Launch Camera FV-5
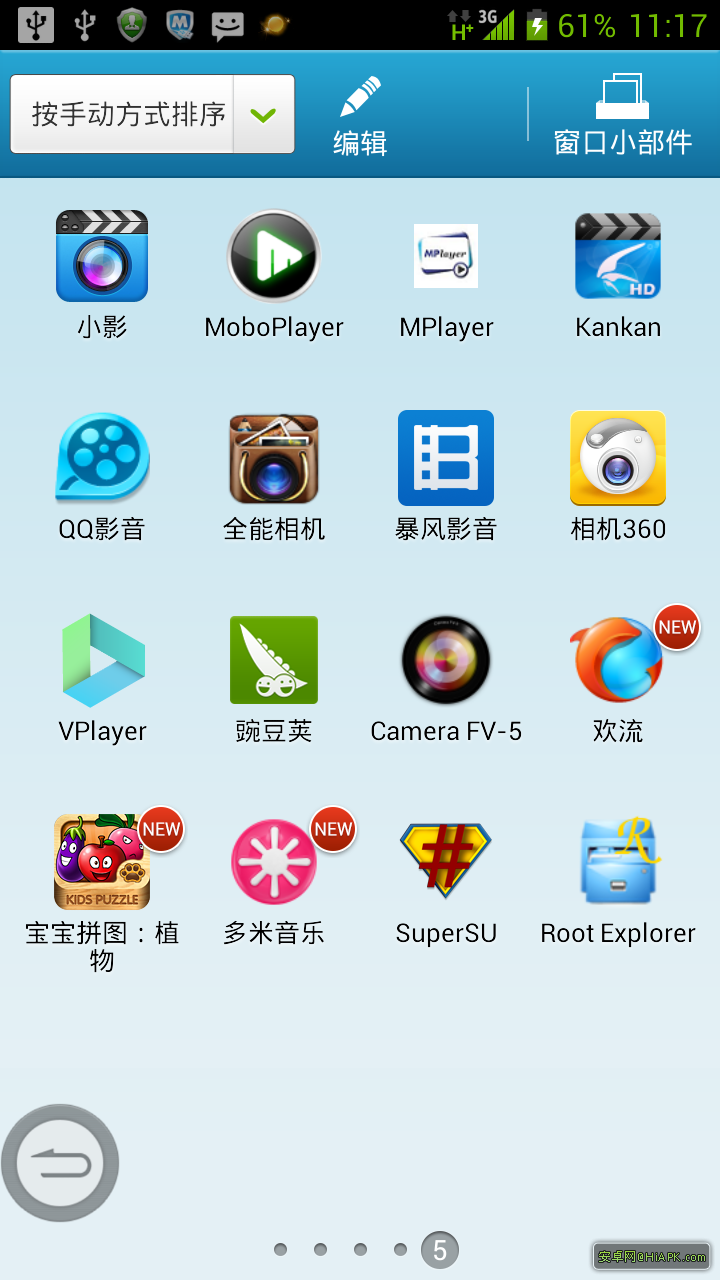720x1280 pixels. (x=445, y=660)
